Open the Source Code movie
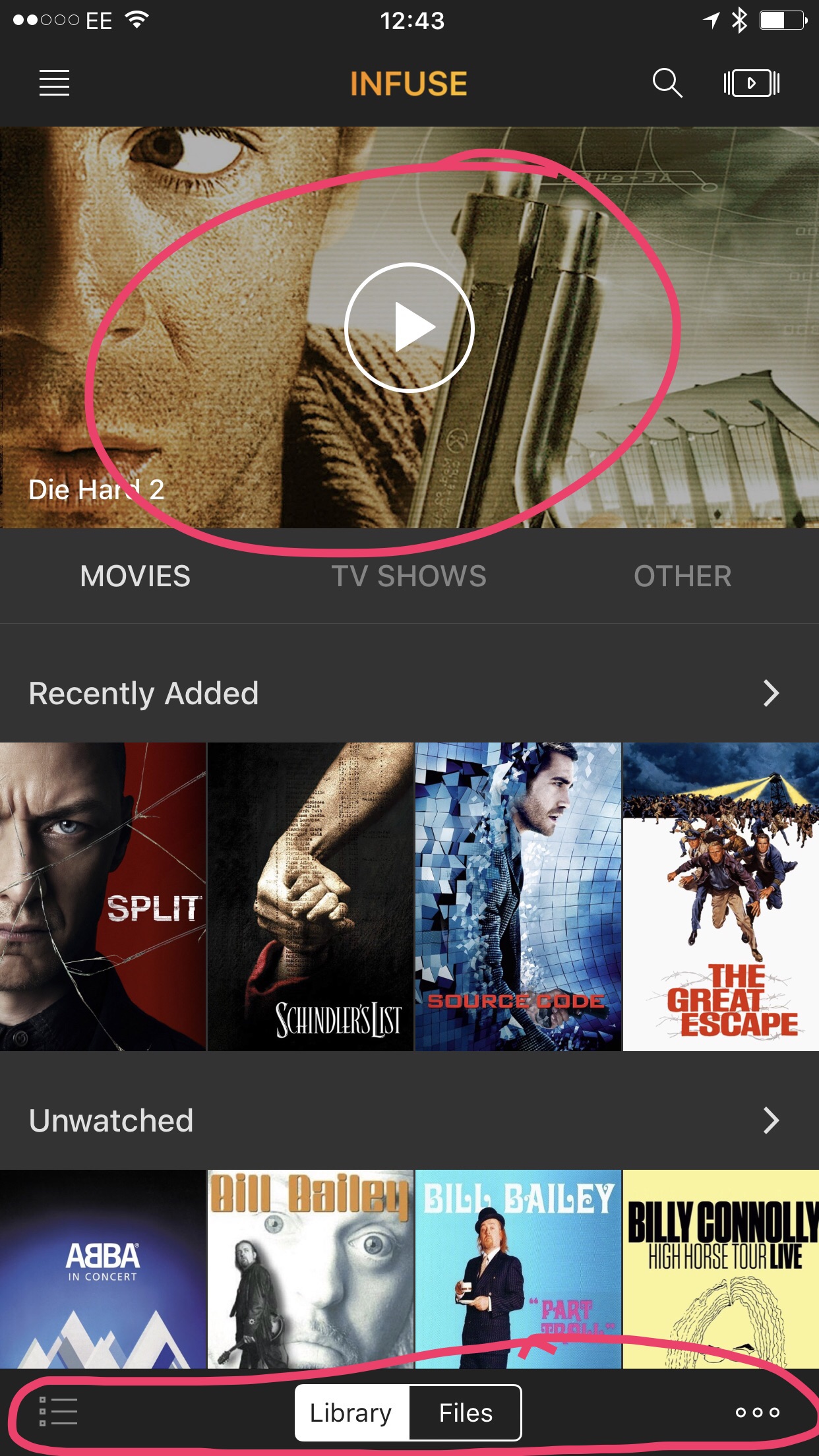The height and width of the screenshot is (1456, 819). (x=518, y=896)
